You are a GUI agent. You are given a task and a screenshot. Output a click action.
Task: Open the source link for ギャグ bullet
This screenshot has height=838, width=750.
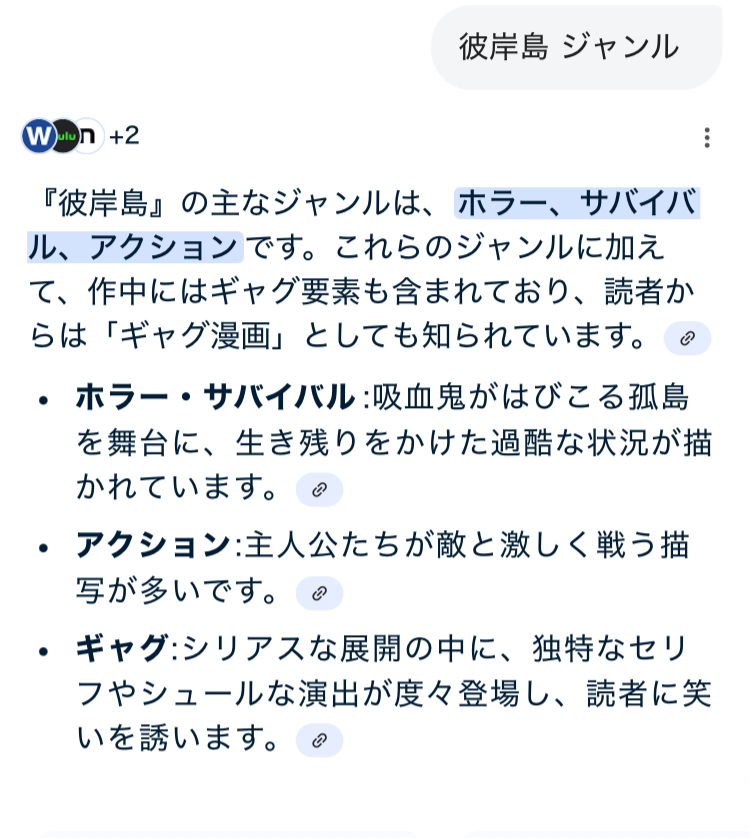[319, 740]
